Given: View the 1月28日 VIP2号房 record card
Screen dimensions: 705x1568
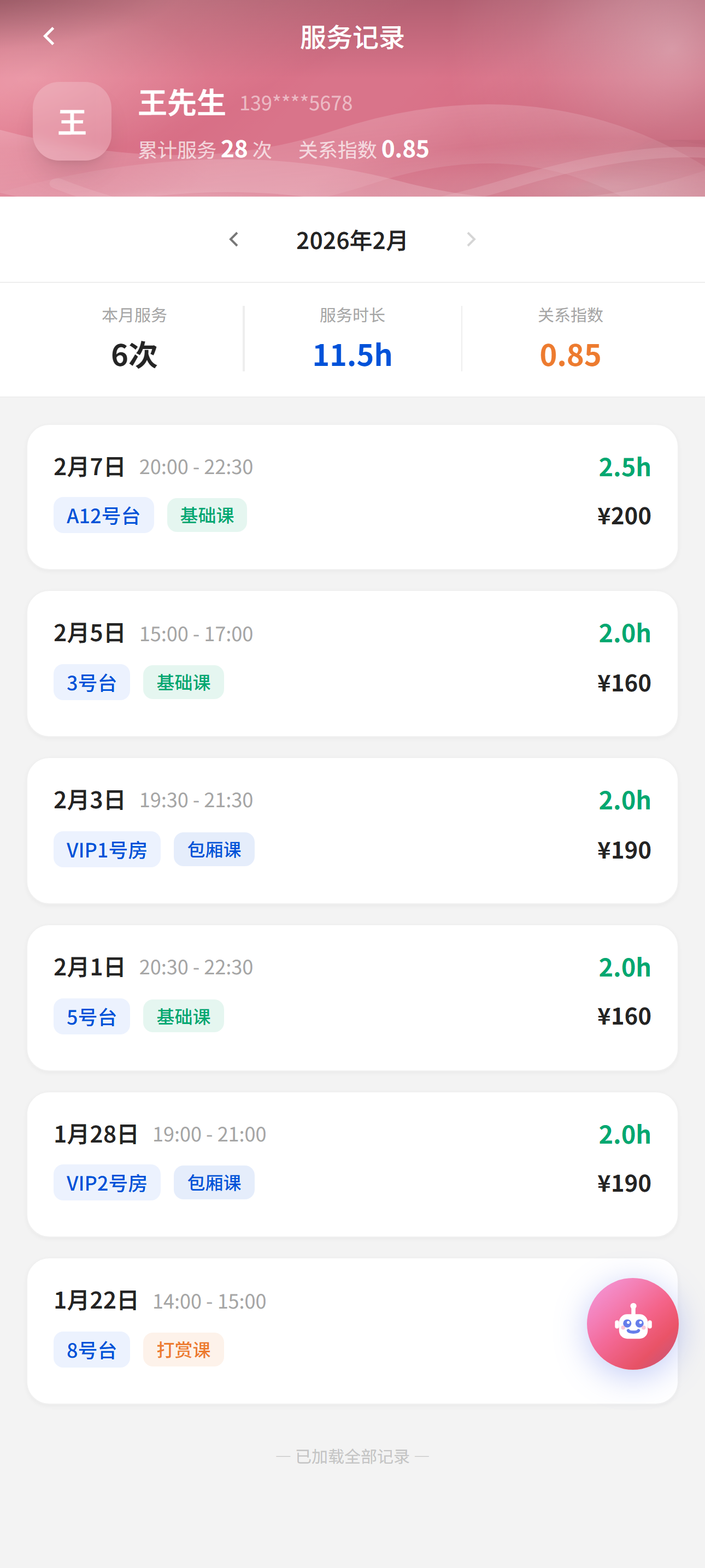Looking at the screenshot, I should pyautogui.click(x=352, y=1164).
